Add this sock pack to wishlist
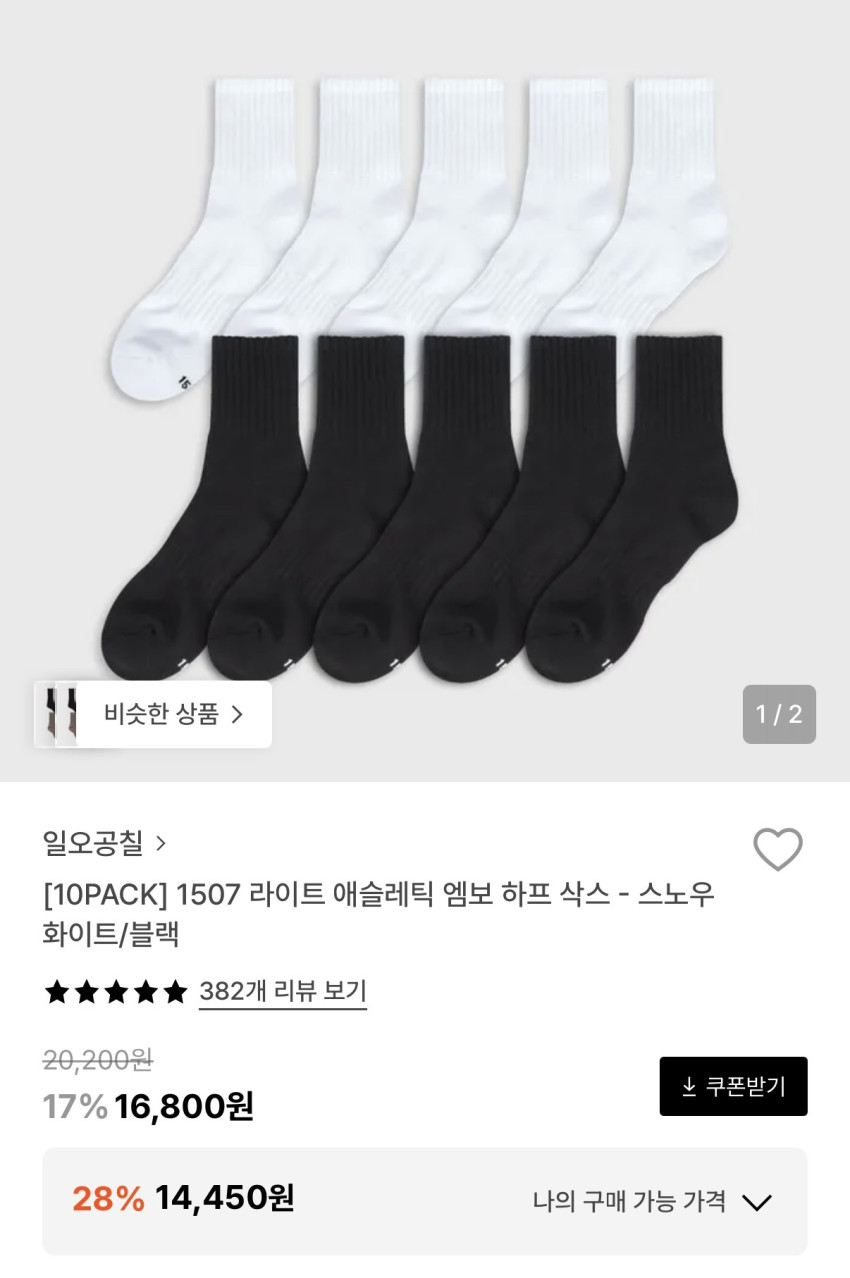Viewport: 850px width, 1278px height. [777, 850]
